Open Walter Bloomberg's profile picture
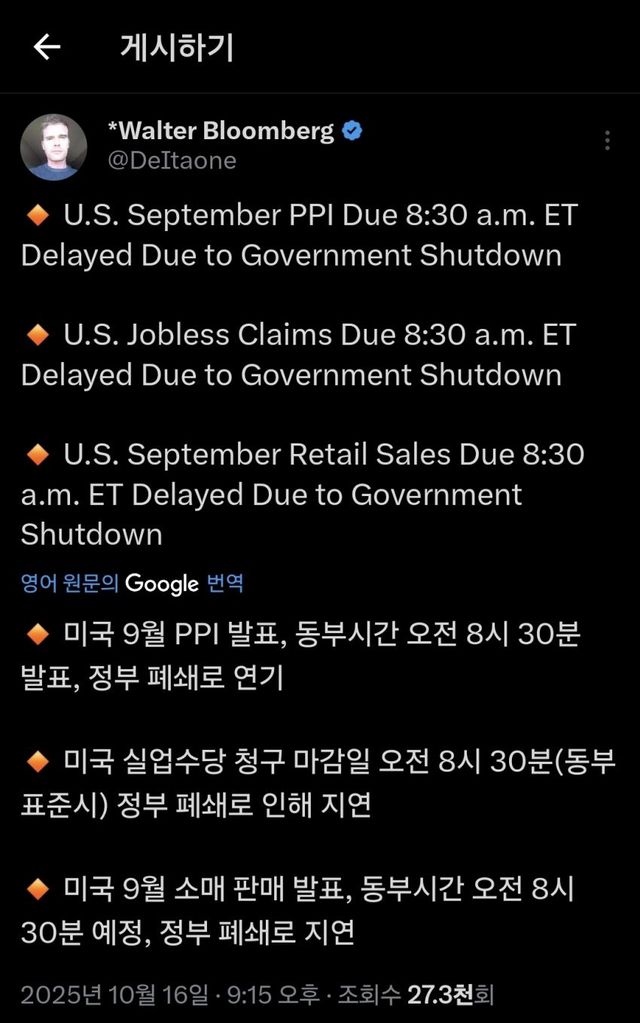640x1023 pixels. pos(54,146)
